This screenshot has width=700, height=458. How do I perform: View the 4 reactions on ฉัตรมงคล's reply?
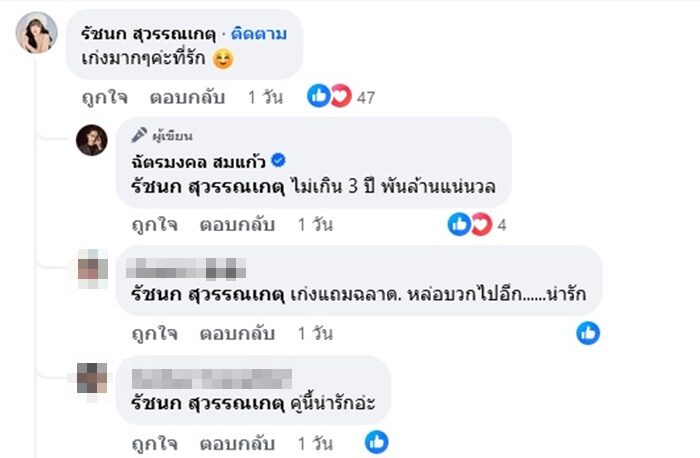(478, 225)
